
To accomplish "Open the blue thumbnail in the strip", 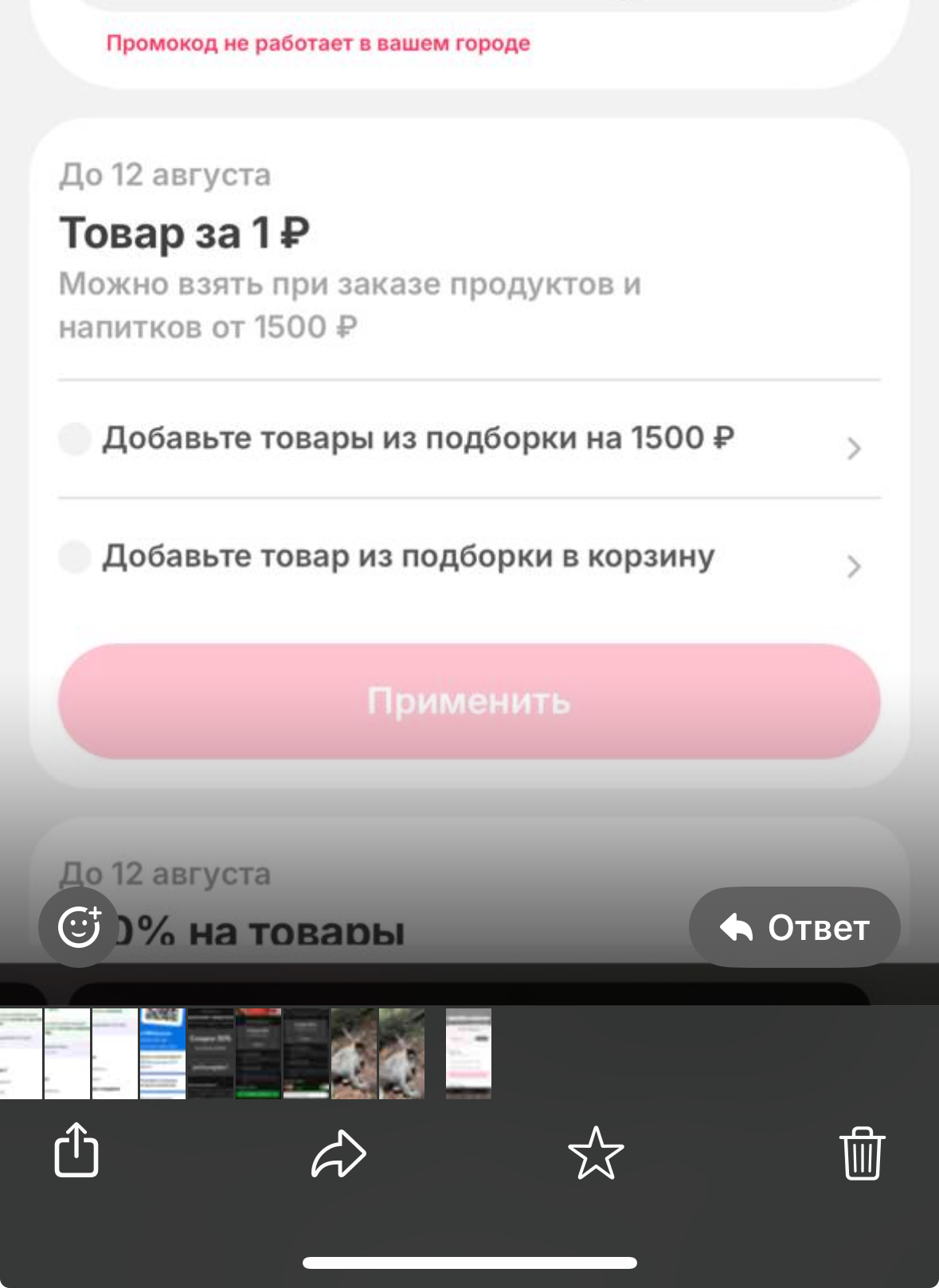I will [x=162, y=1053].
